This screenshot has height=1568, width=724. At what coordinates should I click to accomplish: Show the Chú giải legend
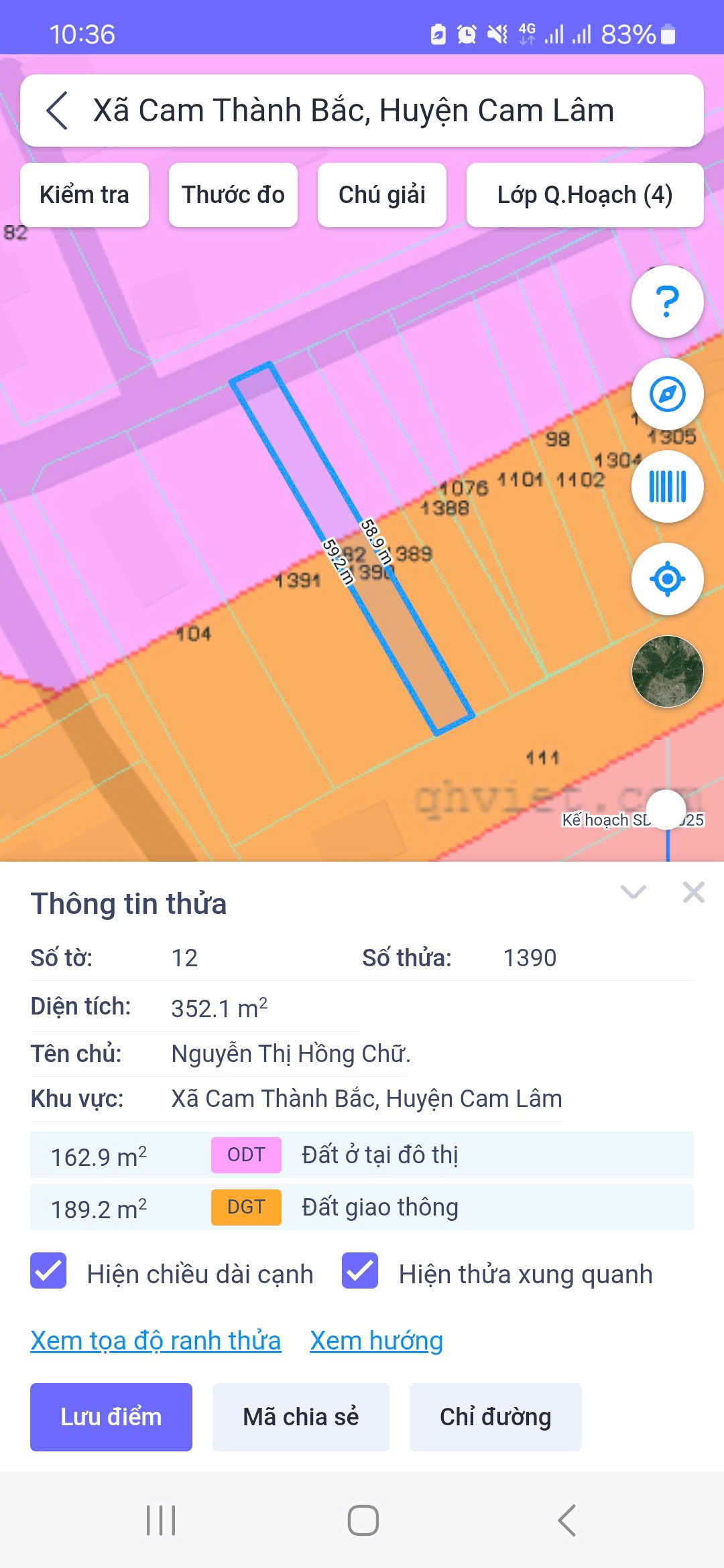pyautogui.click(x=382, y=195)
